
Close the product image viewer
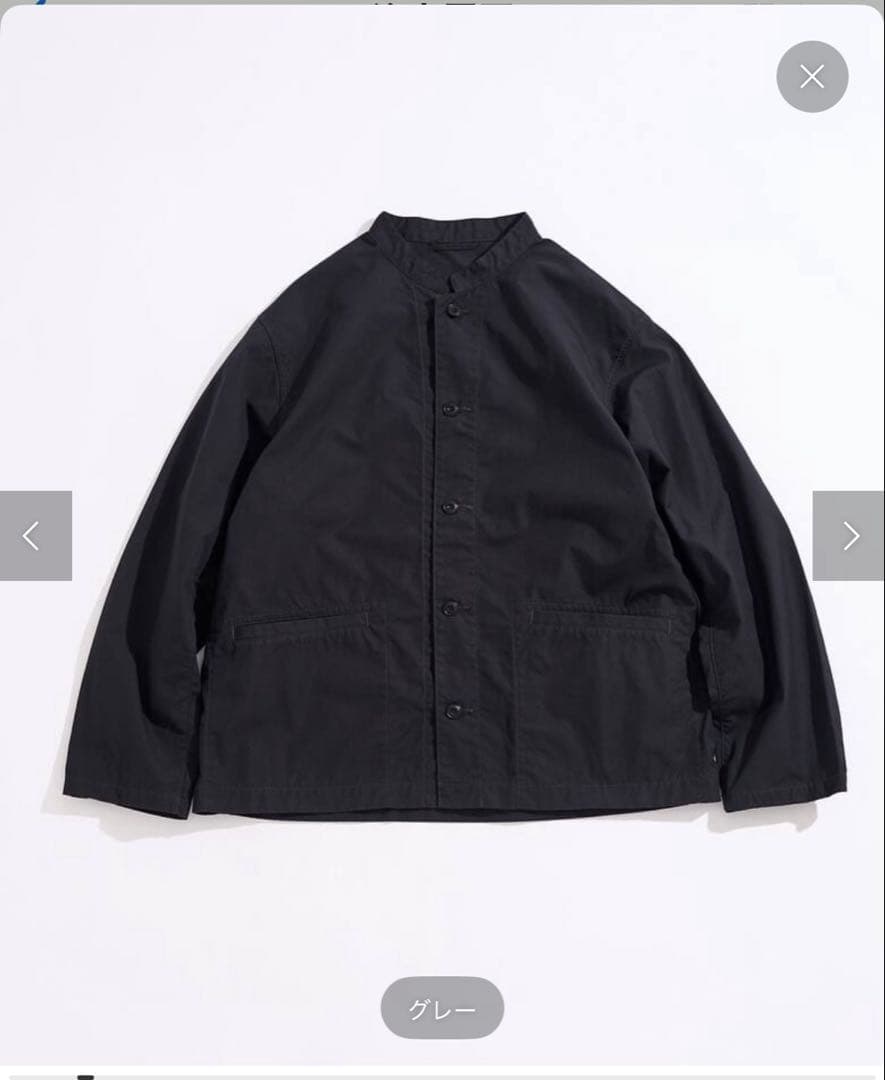point(812,77)
